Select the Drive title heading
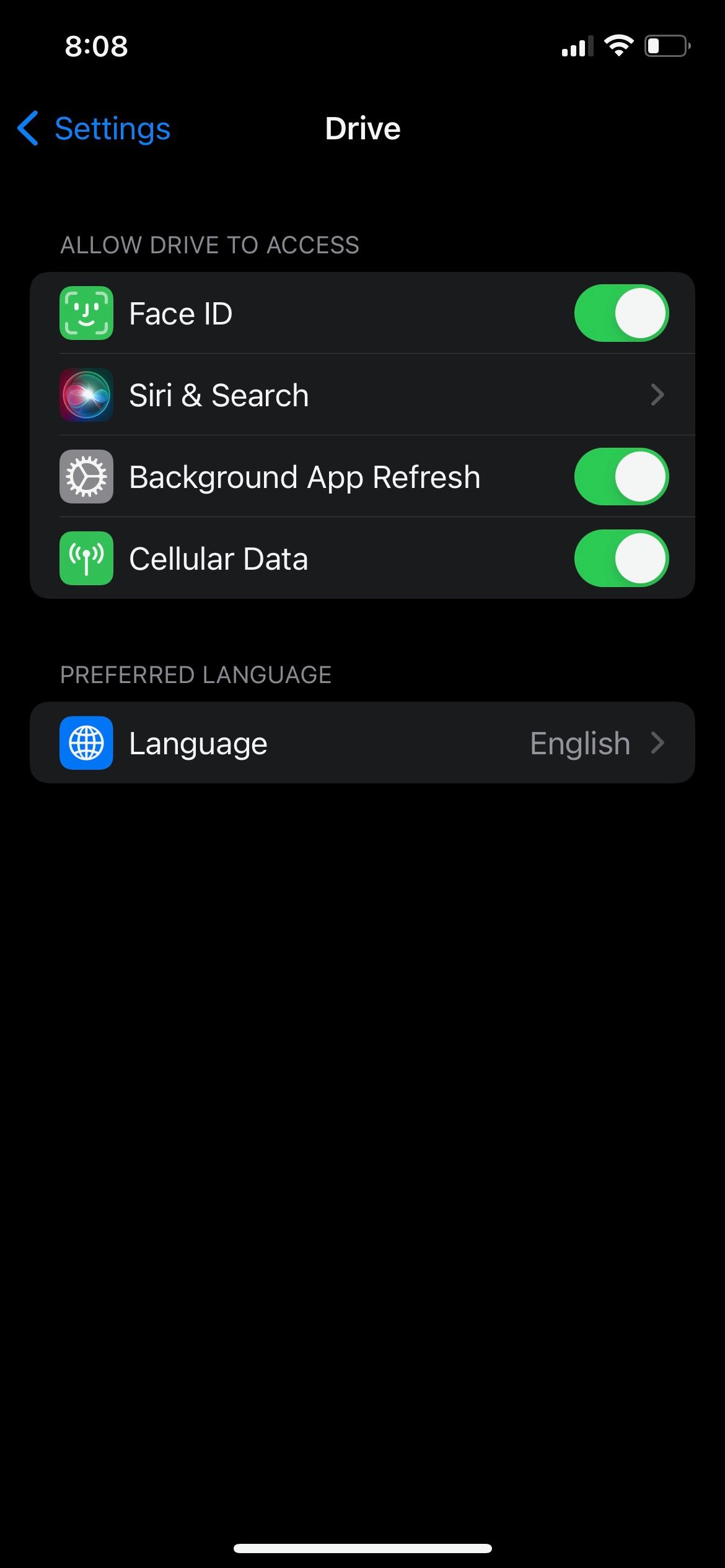 pos(362,129)
